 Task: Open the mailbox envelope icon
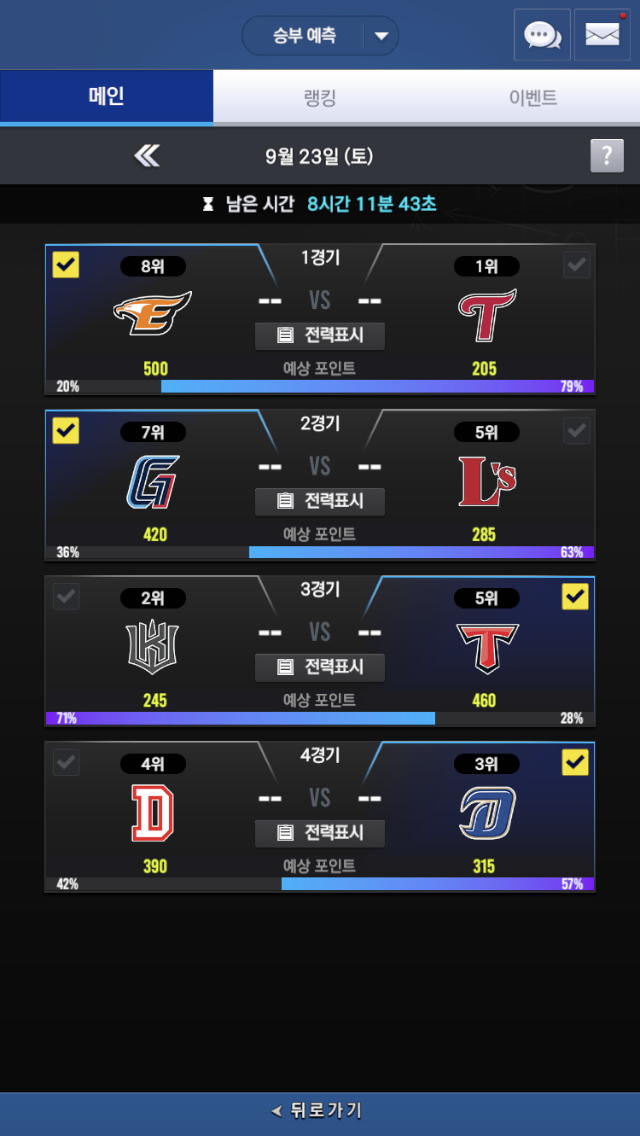tap(602, 36)
